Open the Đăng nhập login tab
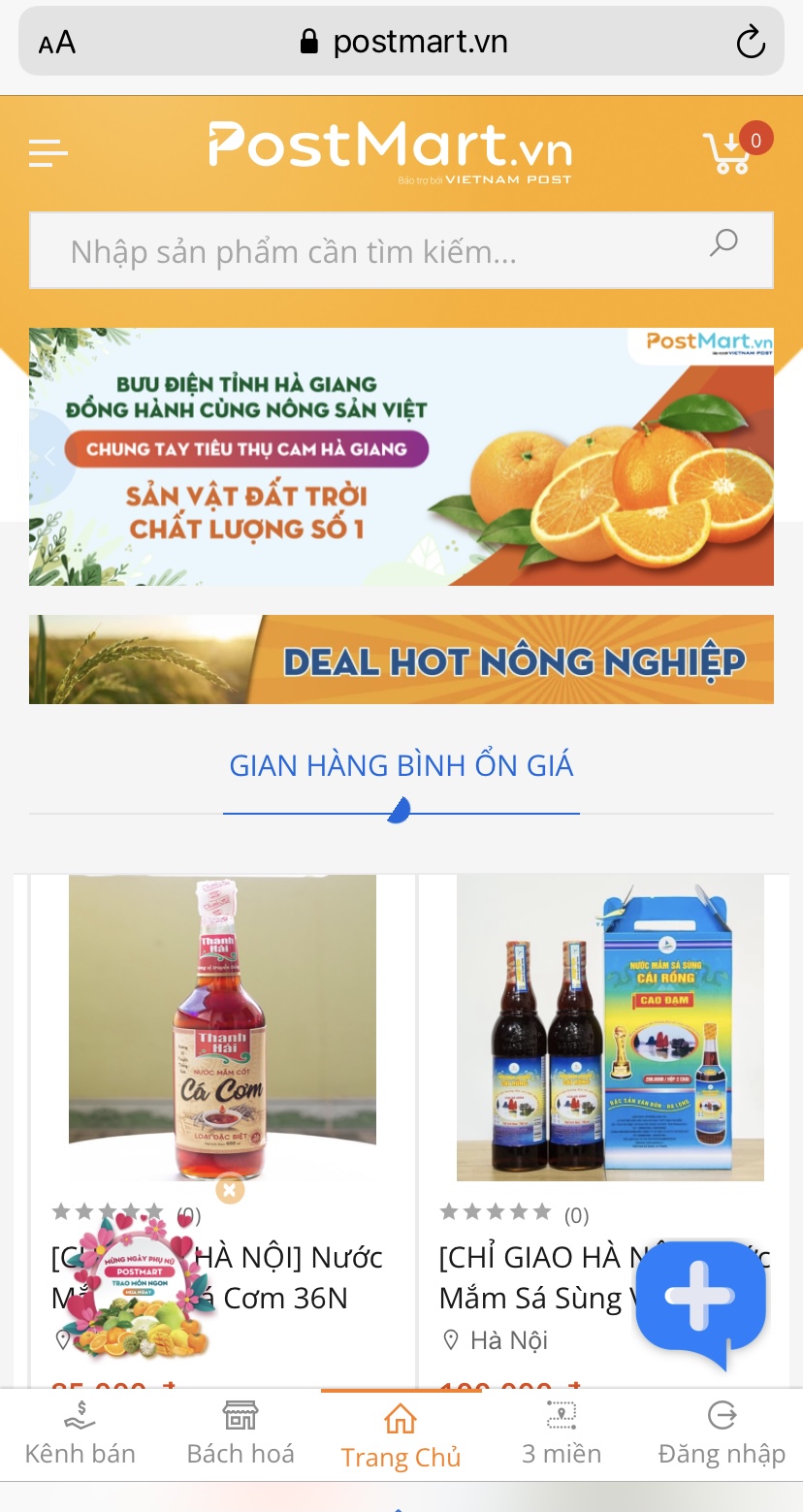Viewport: 803px width, 1512px height. [x=722, y=1433]
